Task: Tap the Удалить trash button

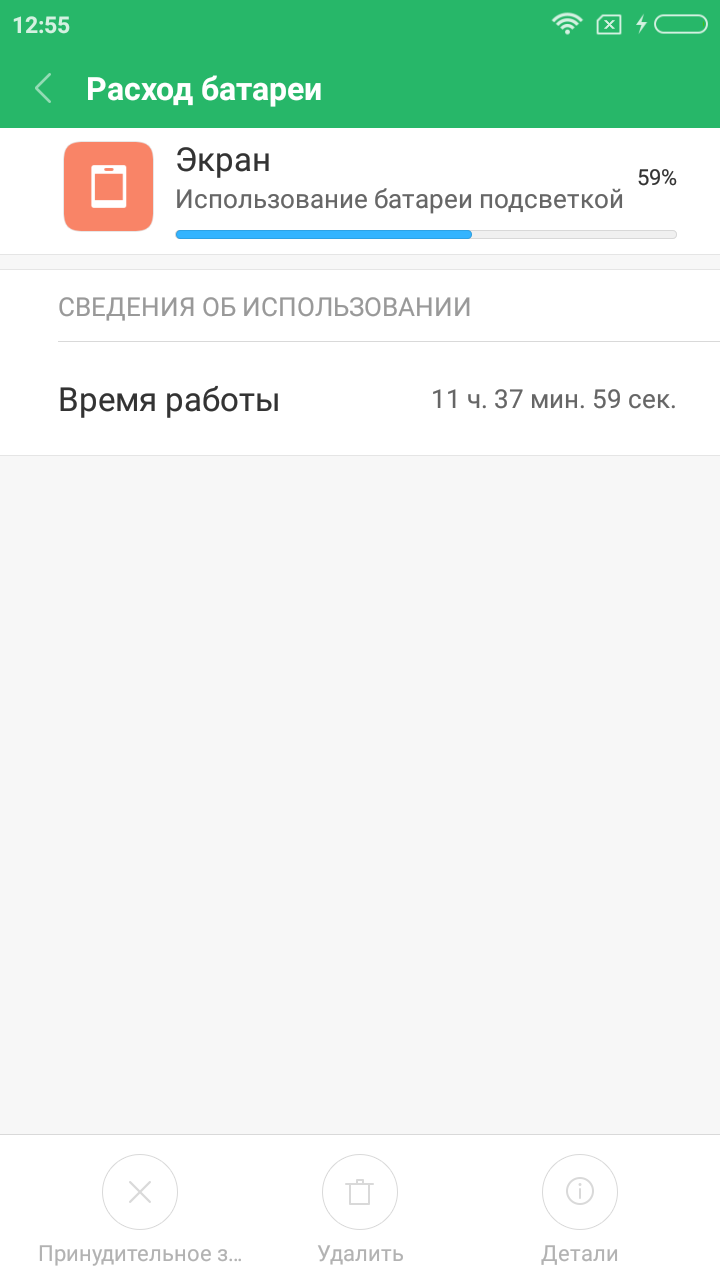Action: coord(360,1192)
